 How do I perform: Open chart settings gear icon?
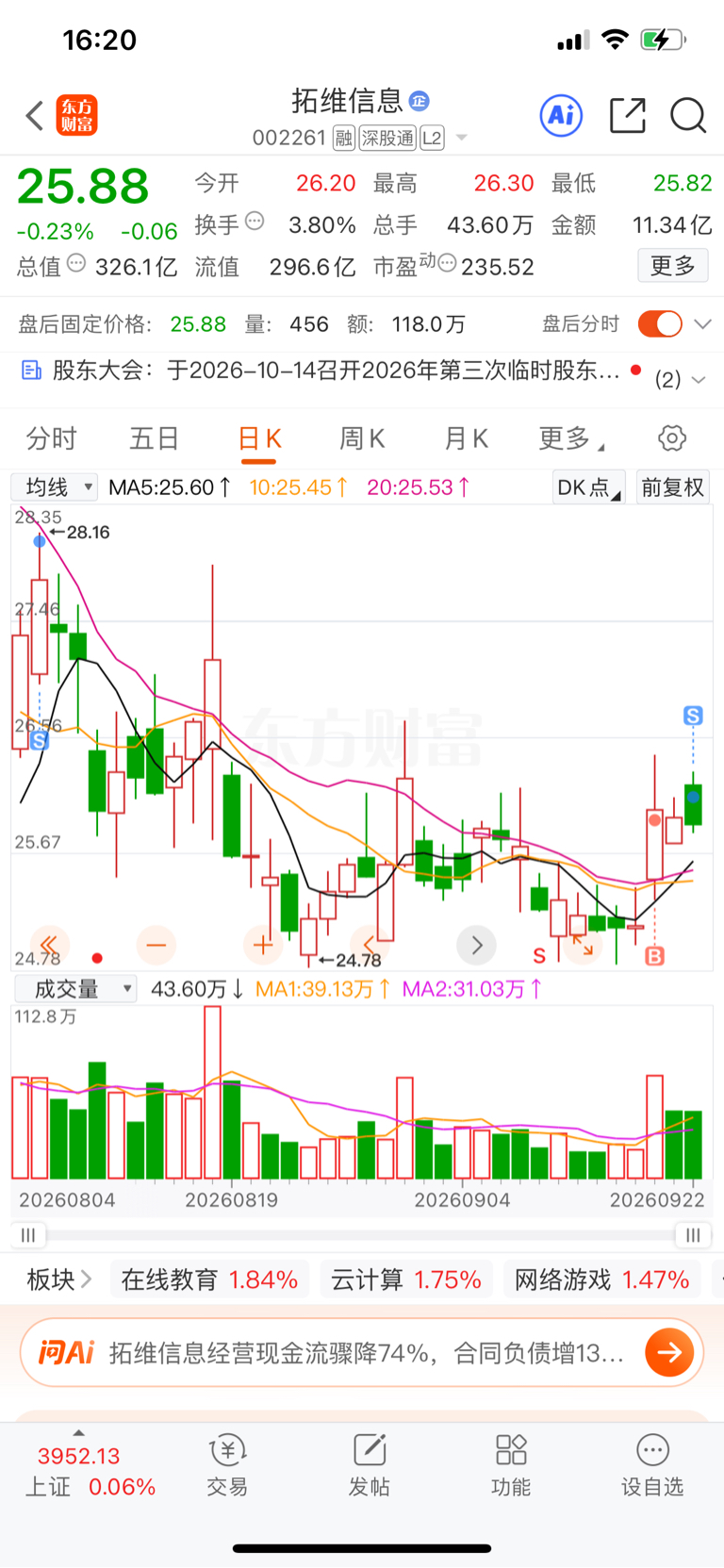click(672, 438)
